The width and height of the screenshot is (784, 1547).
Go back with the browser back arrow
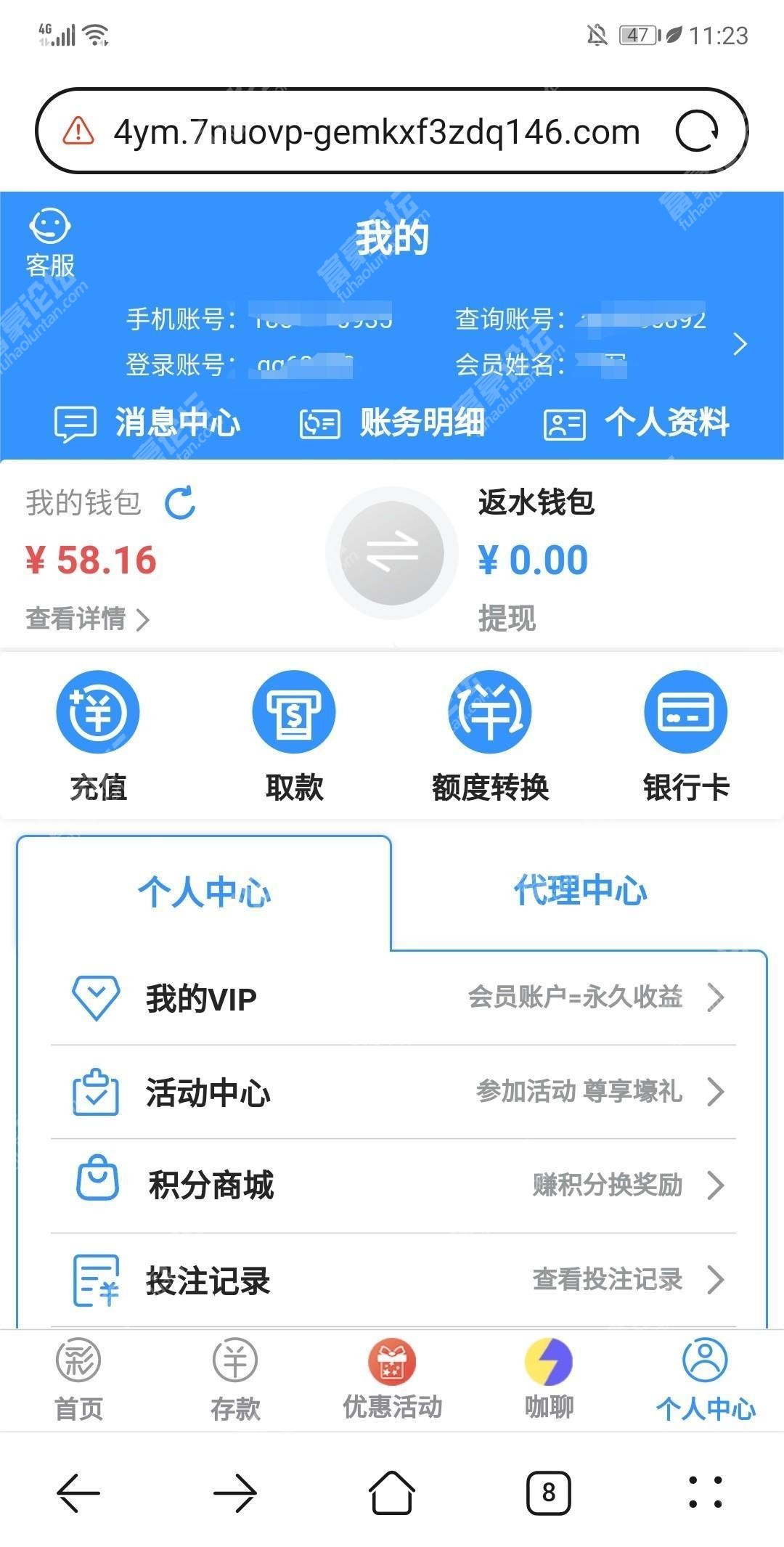(x=78, y=1493)
